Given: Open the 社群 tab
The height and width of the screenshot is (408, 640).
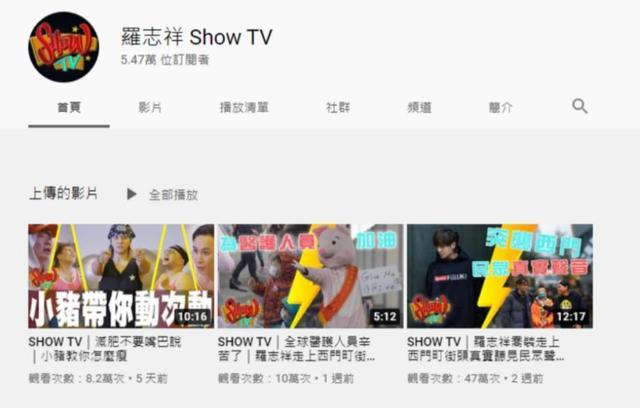Looking at the screenshot, I should coord(338,107).
